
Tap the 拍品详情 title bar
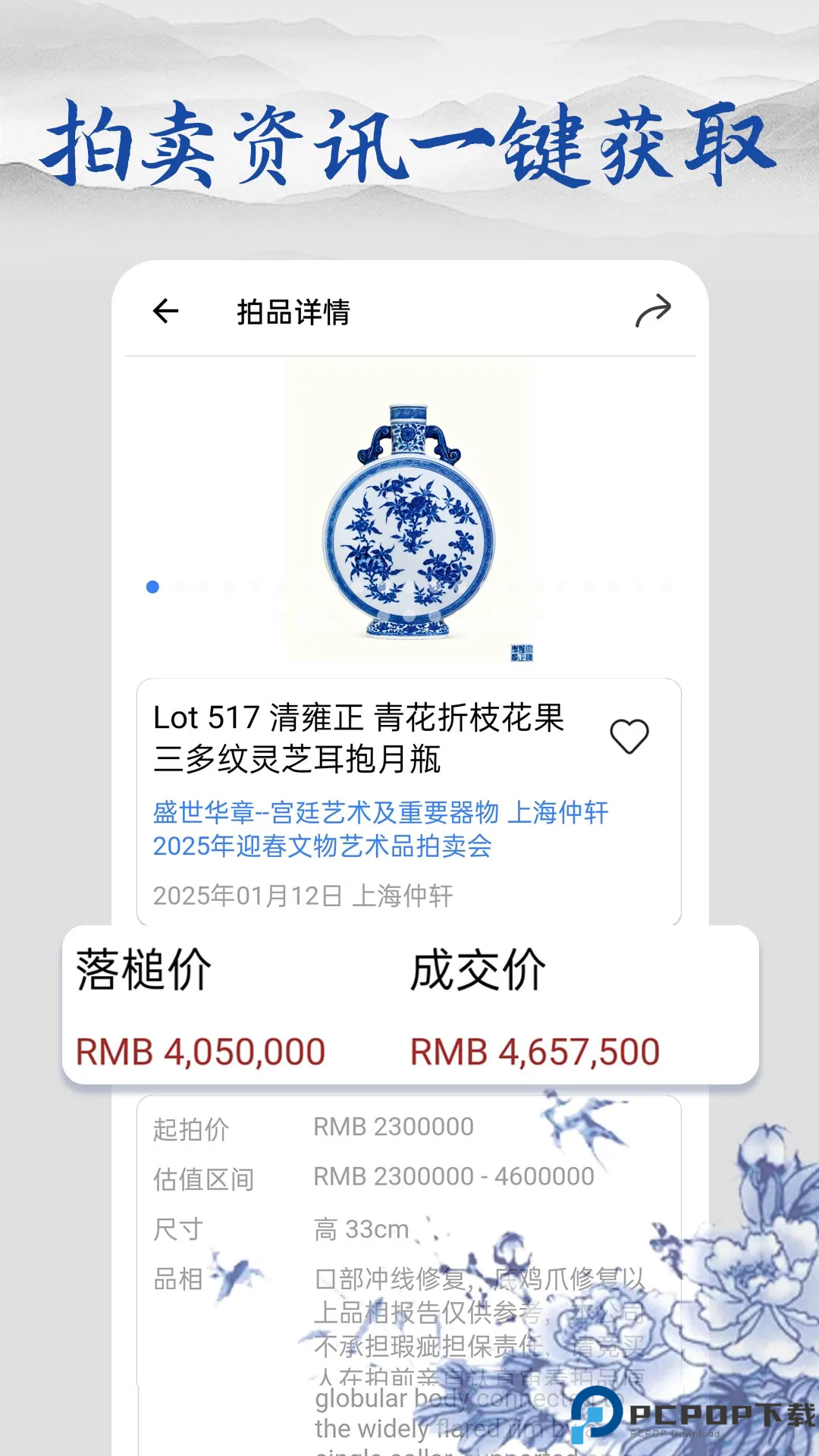(294, 310)
